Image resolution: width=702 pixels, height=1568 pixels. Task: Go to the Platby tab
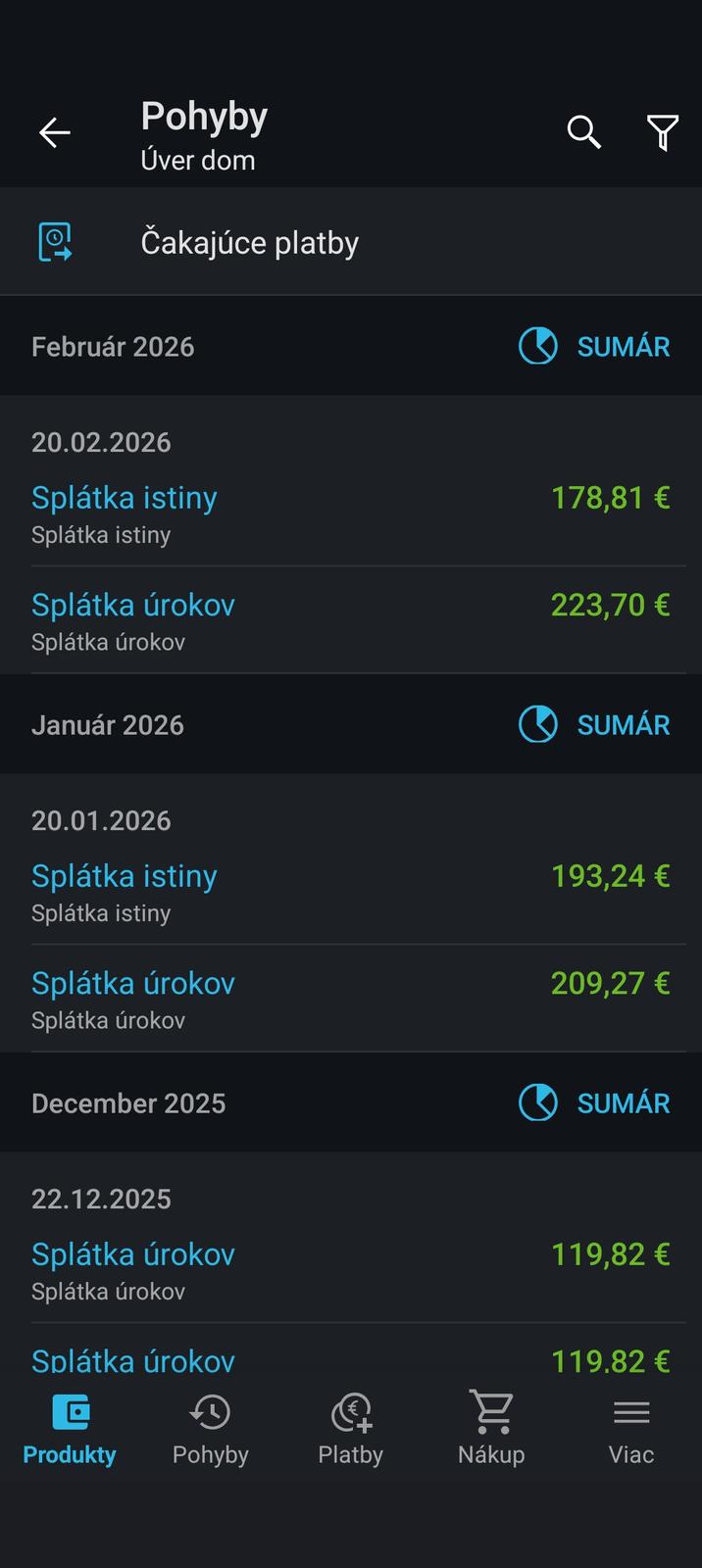click(x=350, y=1430)
